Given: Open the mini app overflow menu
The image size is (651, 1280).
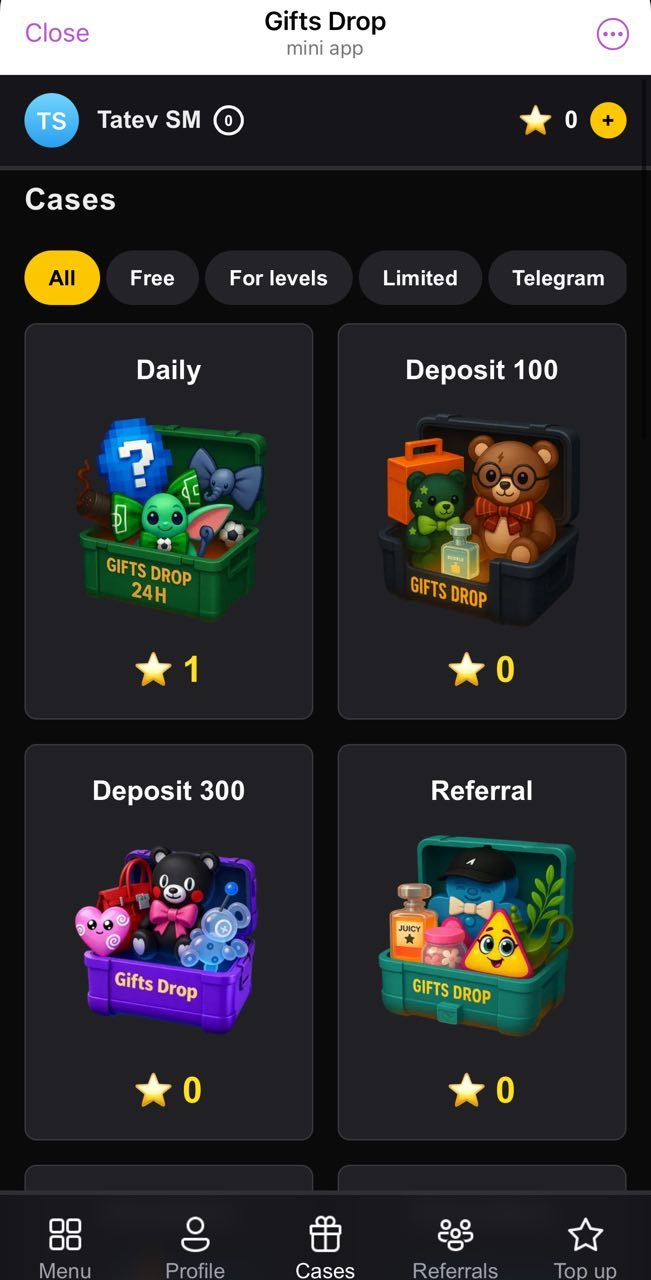Looking at the screenshot, I should click(612, 34).
